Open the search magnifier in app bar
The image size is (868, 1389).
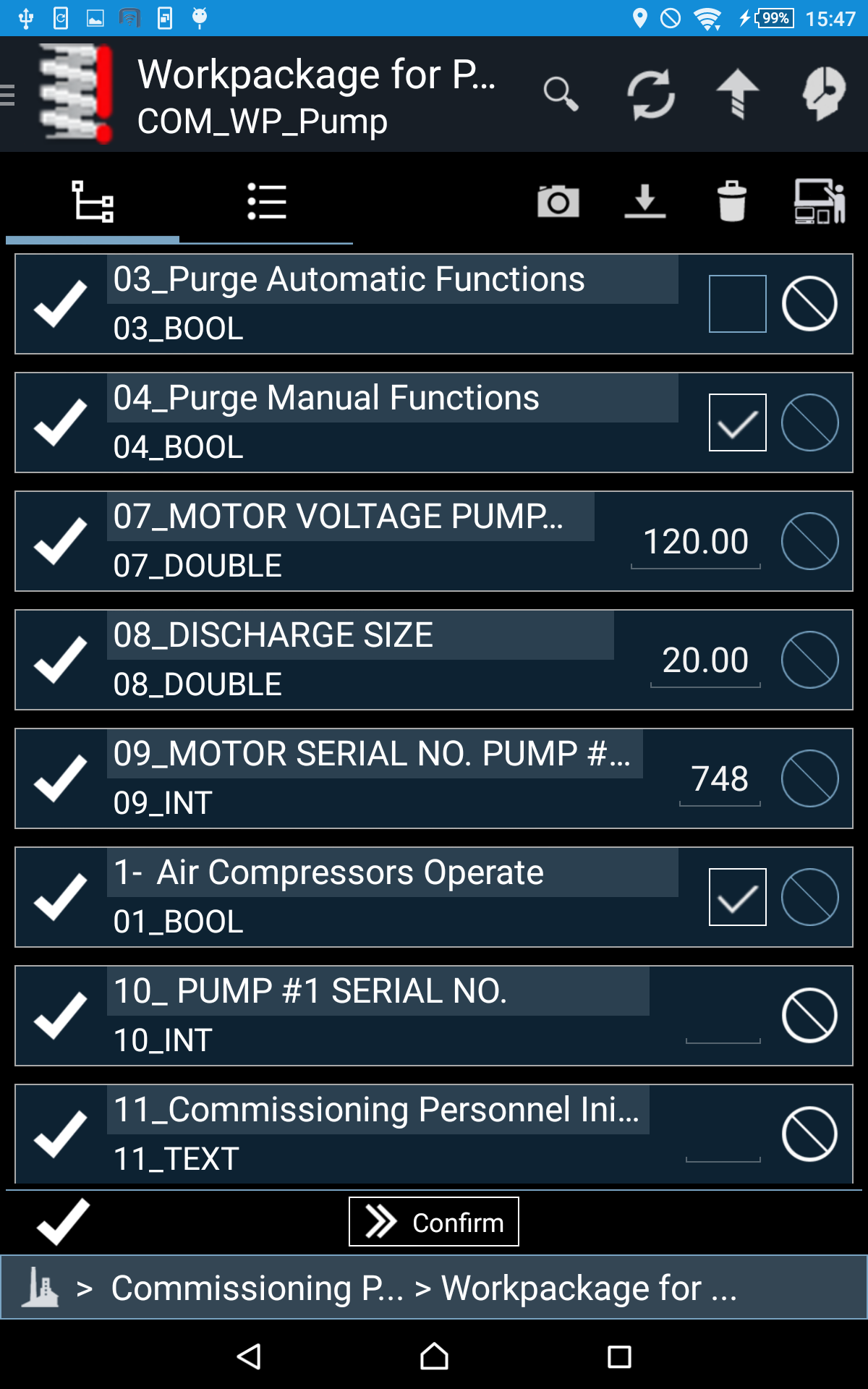click(x=561, y=94)
